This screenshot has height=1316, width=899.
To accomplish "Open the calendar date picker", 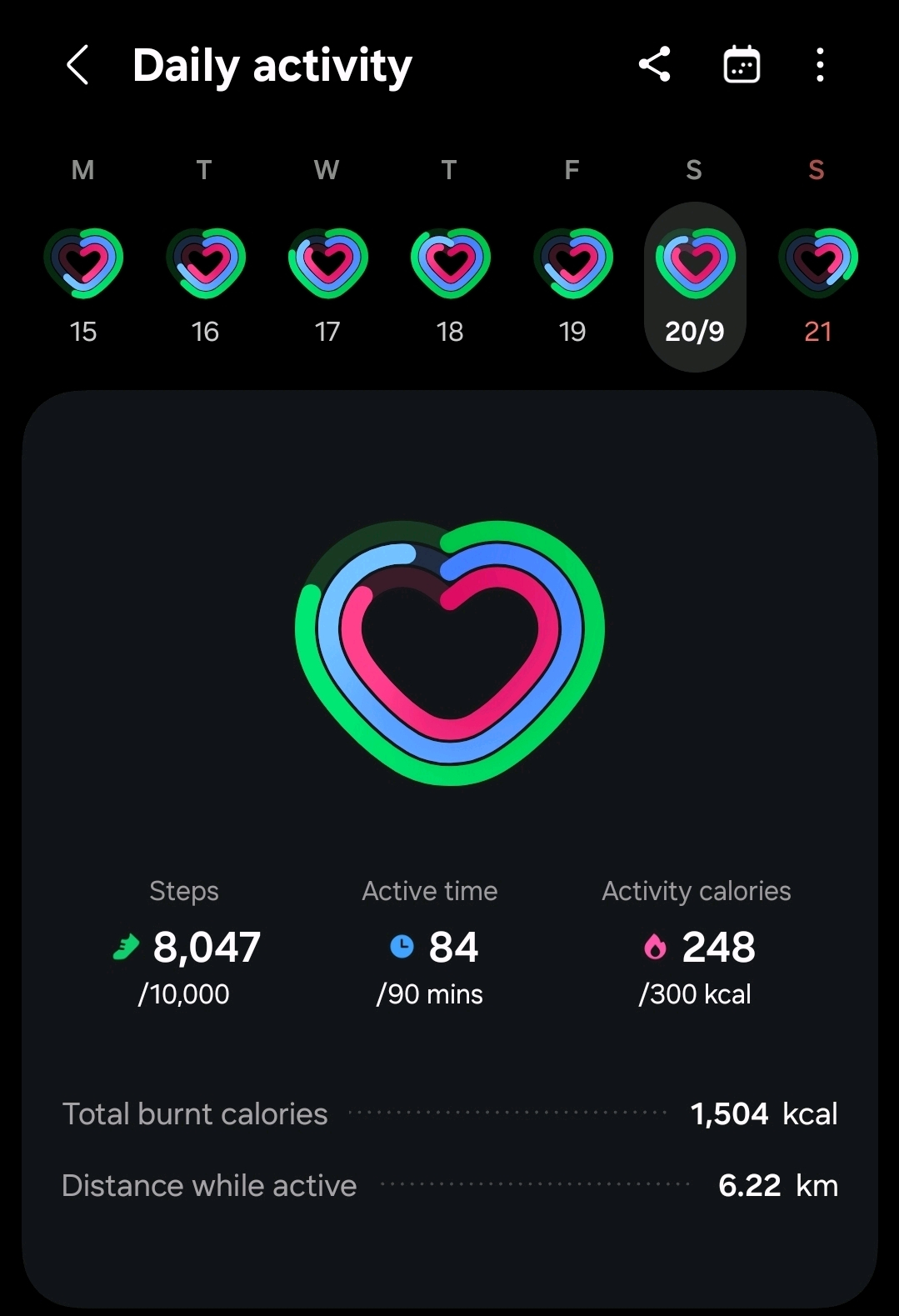I will 741,65.
